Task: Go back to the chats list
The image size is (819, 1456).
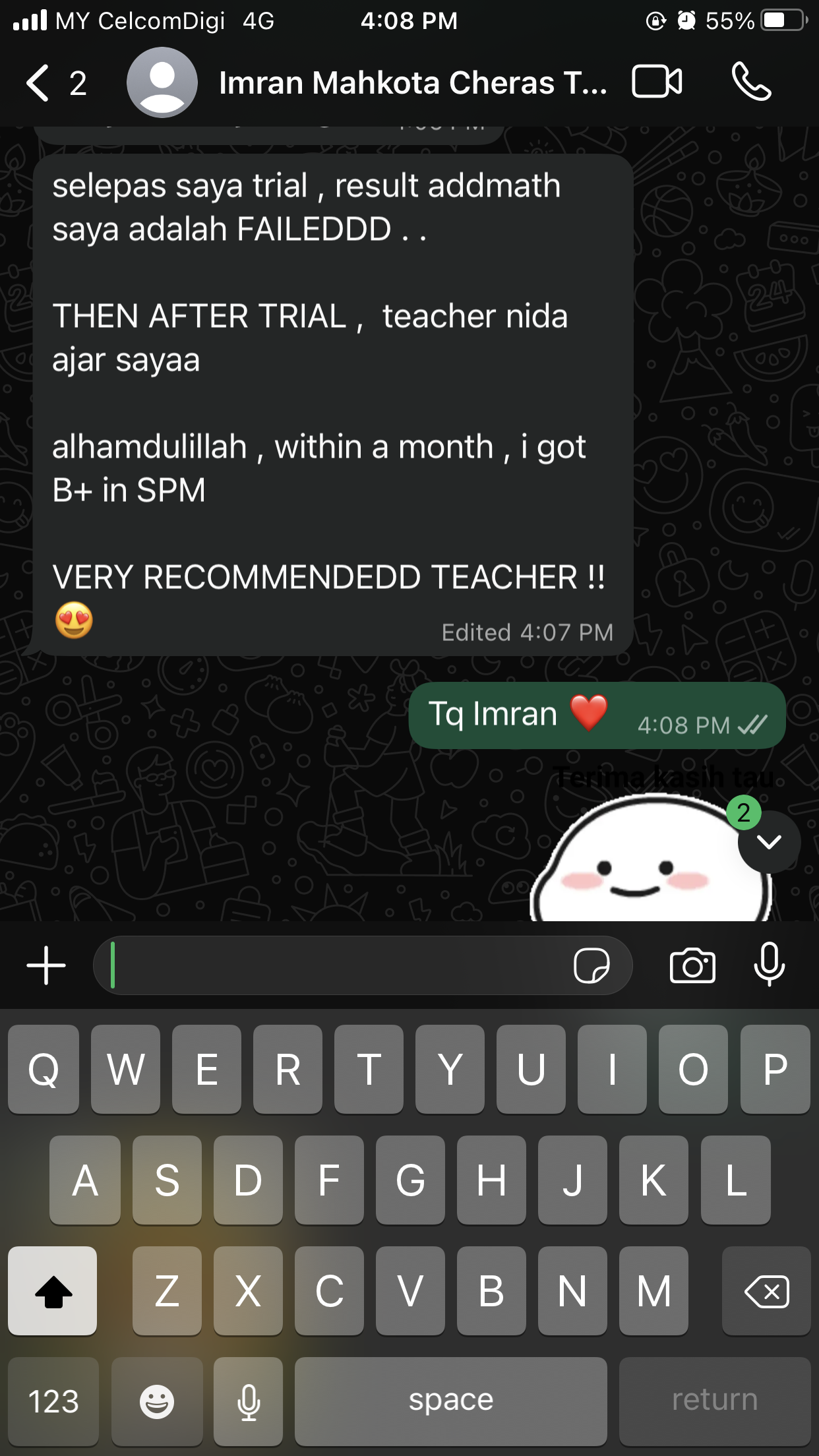Action: [40, 83]
